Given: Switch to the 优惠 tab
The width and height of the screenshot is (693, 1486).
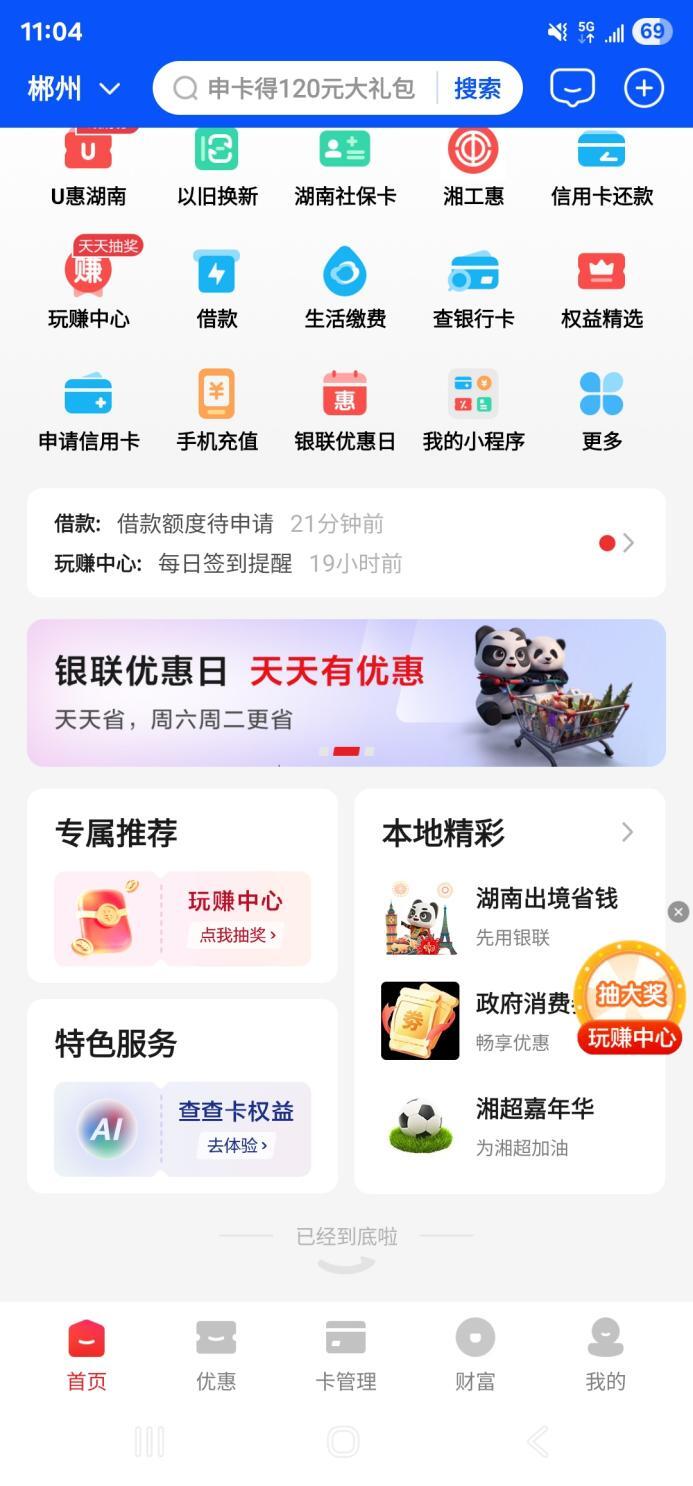Looking at the screenshot, I should 216,1355.
